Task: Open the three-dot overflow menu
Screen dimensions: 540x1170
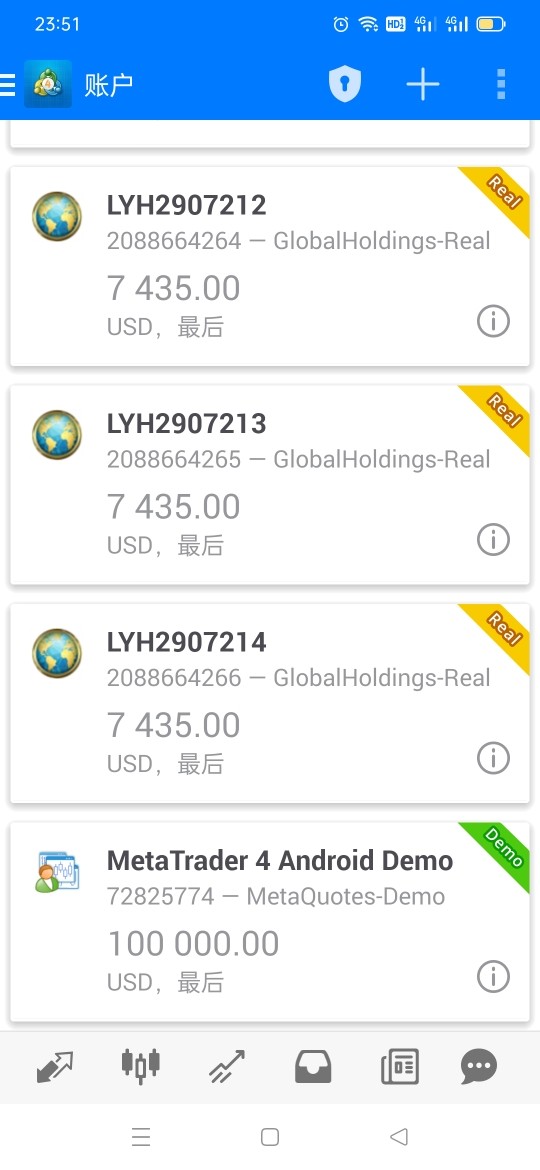Action: click(501, 84)
